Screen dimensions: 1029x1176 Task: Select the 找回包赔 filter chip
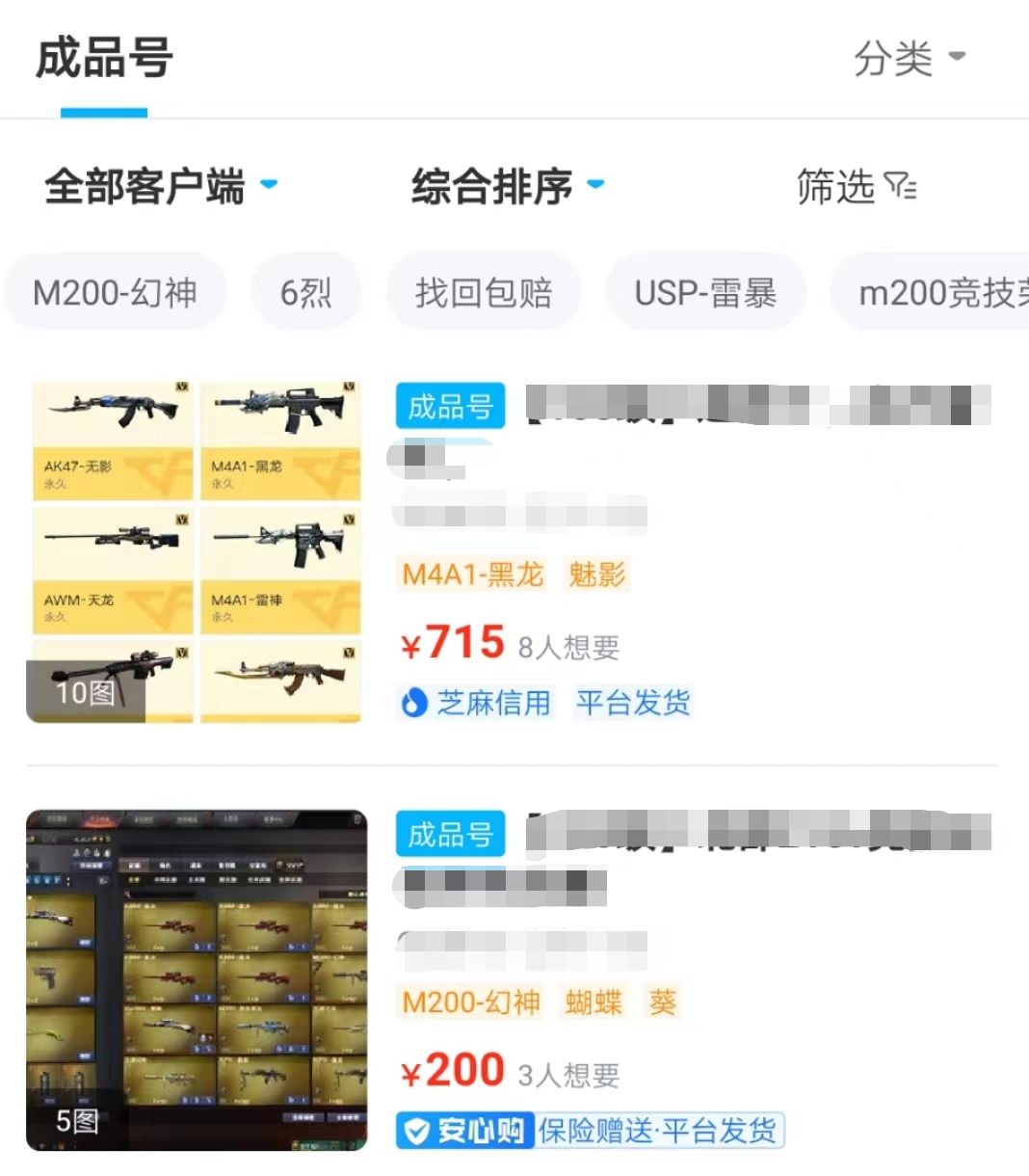(484, 292)
